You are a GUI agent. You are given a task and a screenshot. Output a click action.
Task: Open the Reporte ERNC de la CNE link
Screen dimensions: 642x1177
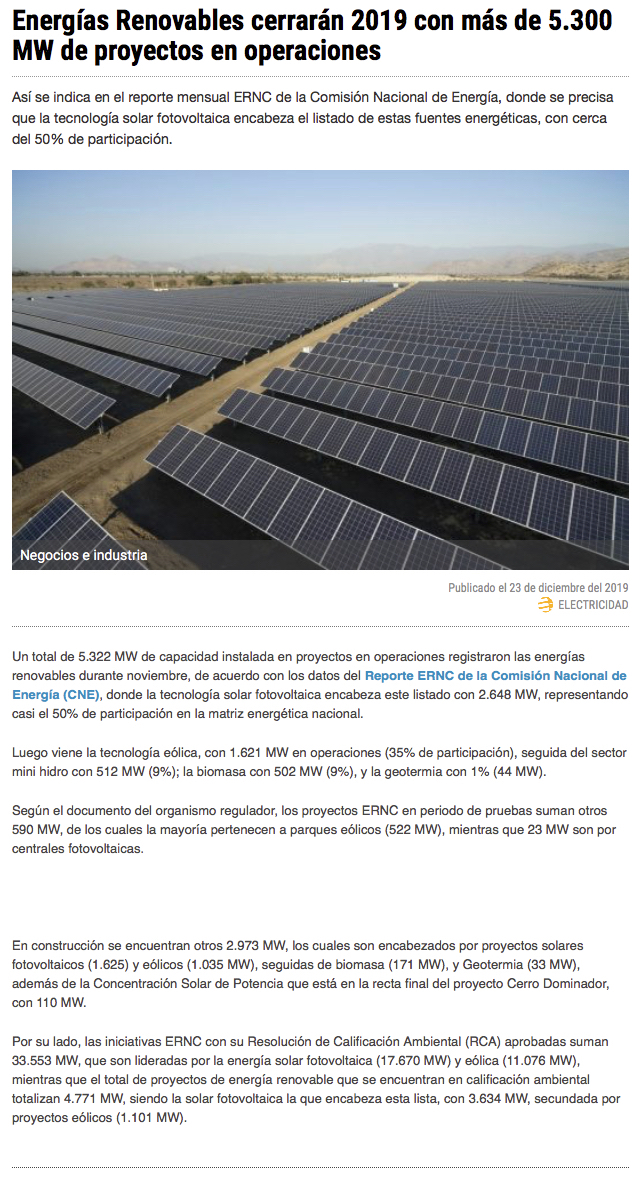495,676
